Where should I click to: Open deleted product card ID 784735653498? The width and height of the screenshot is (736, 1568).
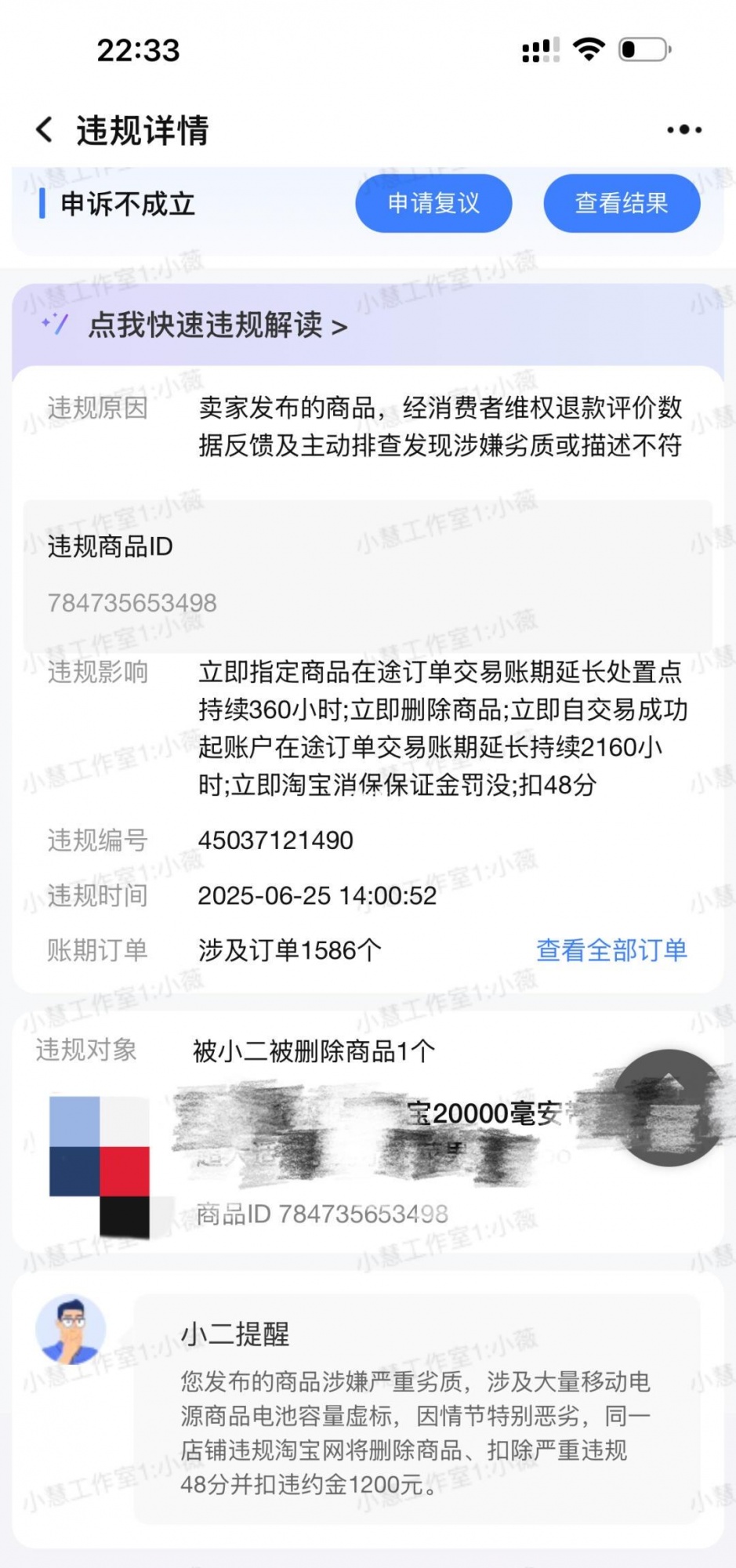click(321, 1214)
